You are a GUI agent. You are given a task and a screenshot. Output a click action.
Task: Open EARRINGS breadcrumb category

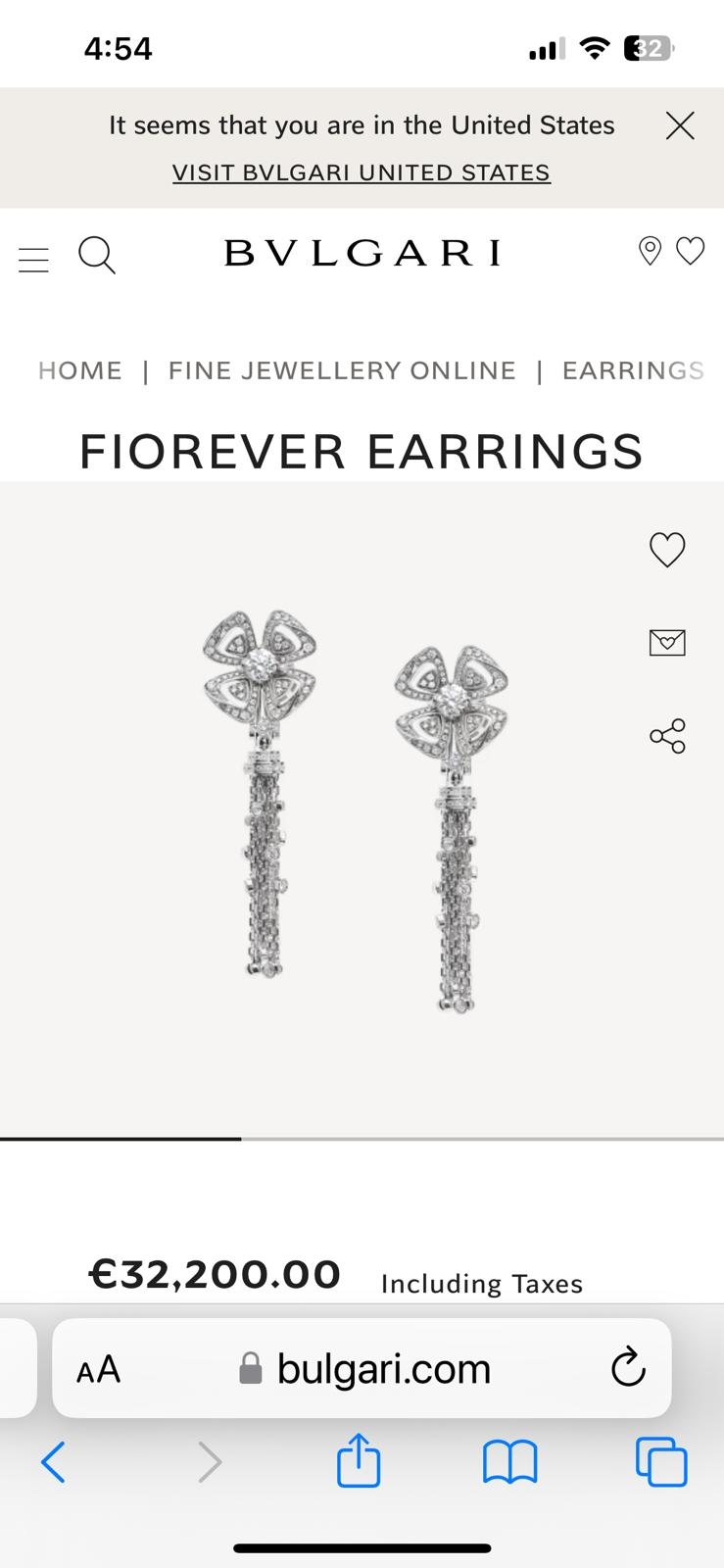point(632,370)
